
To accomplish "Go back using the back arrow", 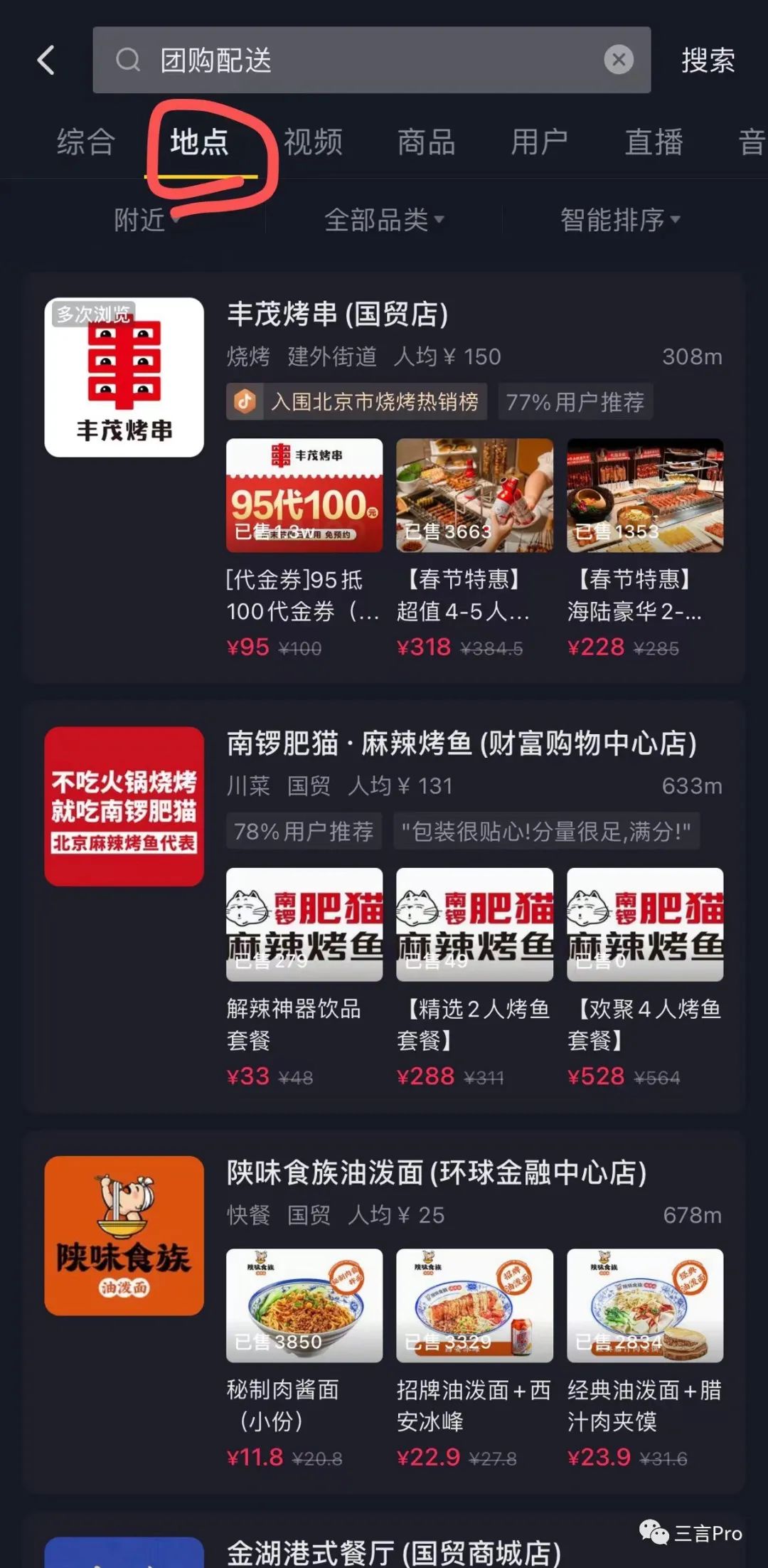I will click(46, 60).
